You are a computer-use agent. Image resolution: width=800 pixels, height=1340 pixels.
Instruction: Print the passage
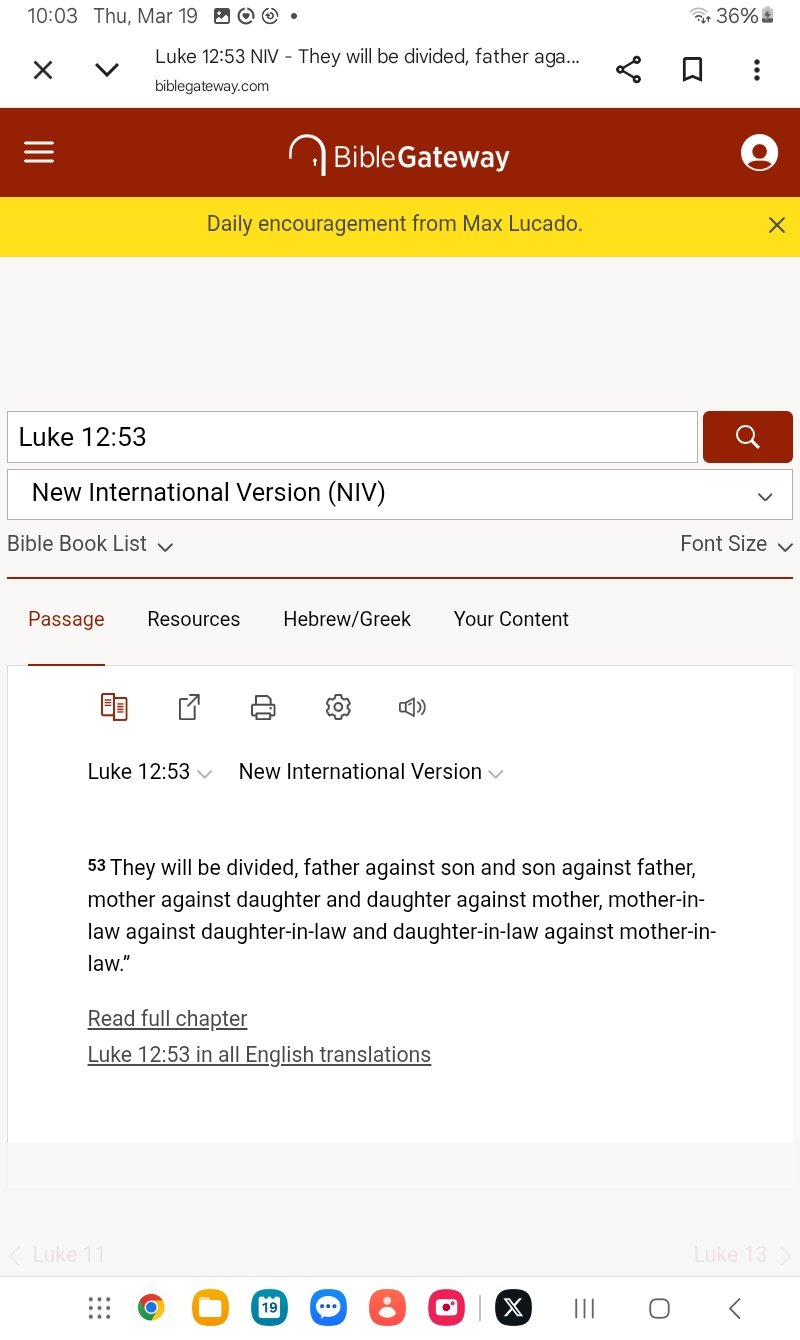tap(263, 707)
